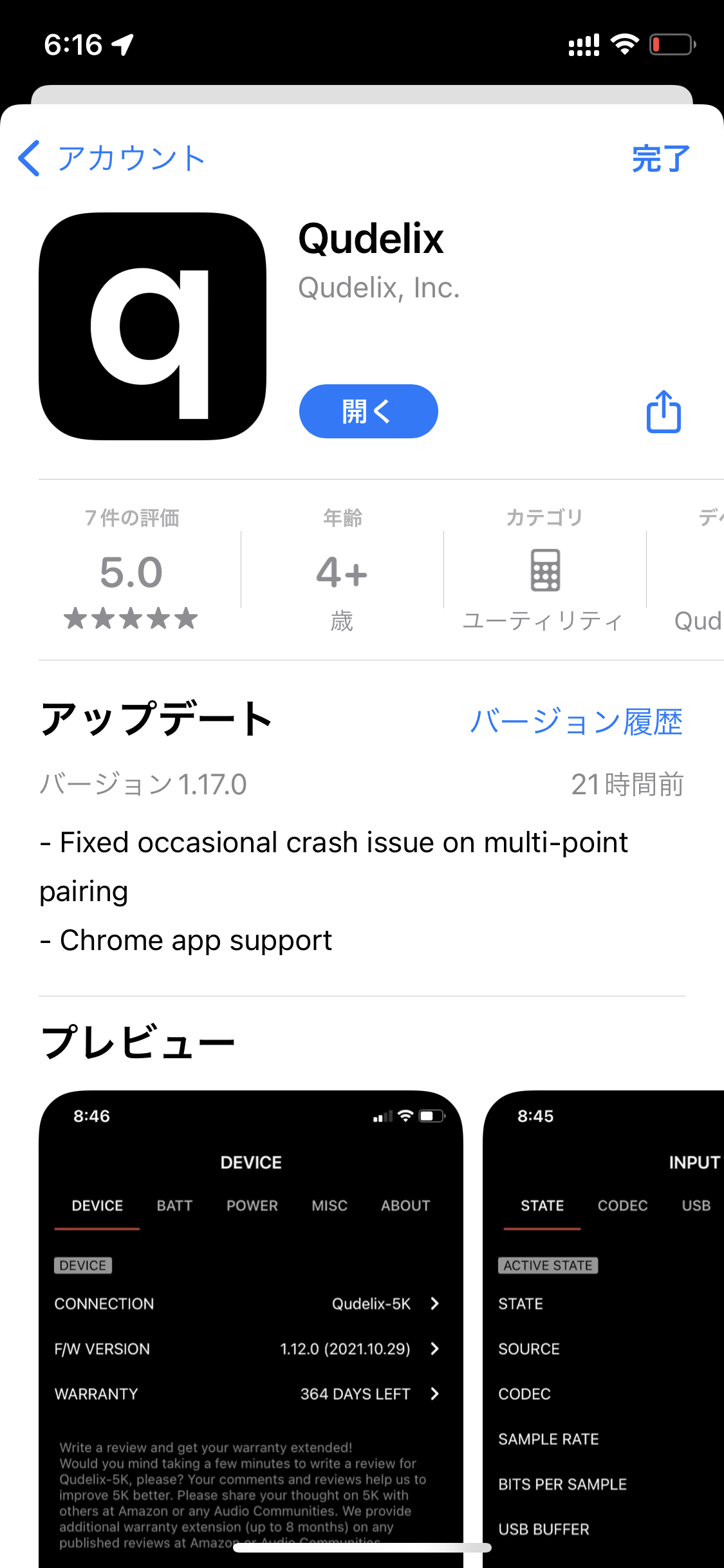Tap the battery indicator in status bar
The height and width of the screenshot is (1568, 724).
click(x=673, y=44)
